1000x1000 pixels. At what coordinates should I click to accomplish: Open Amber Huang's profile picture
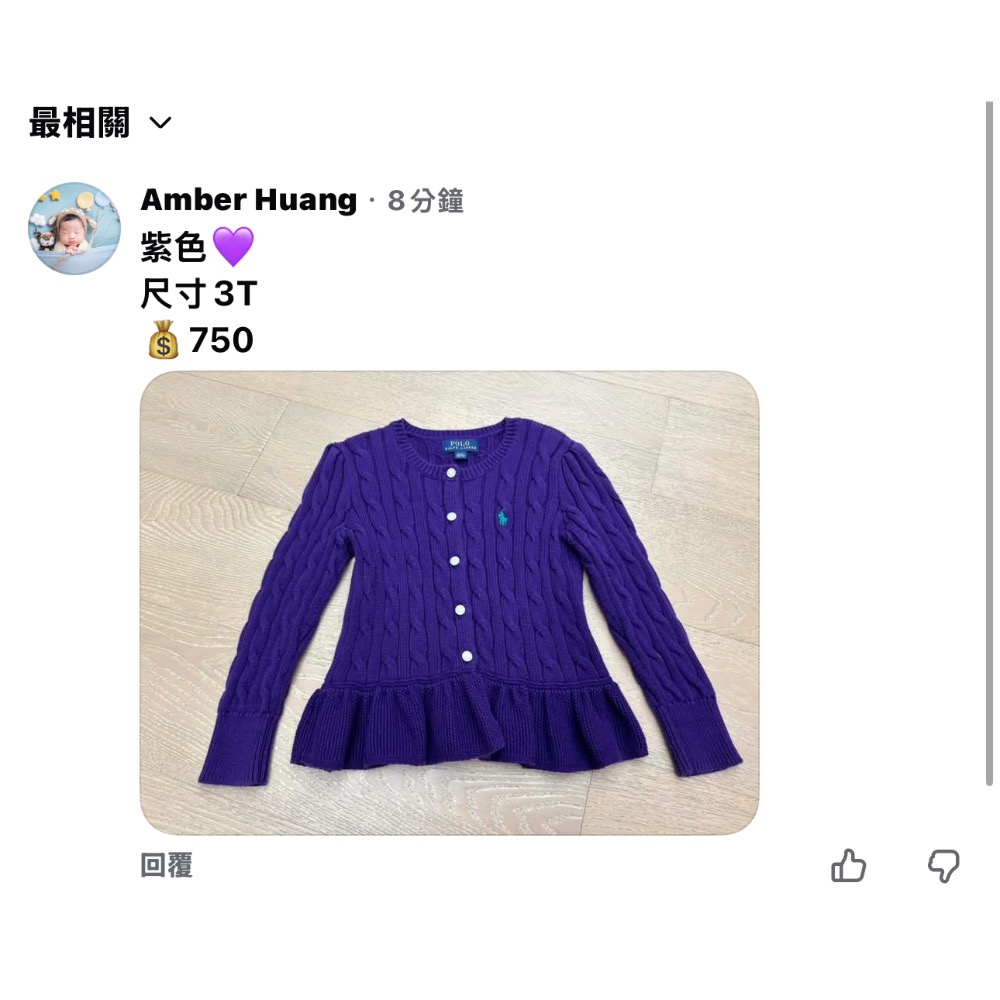point(74,228)
